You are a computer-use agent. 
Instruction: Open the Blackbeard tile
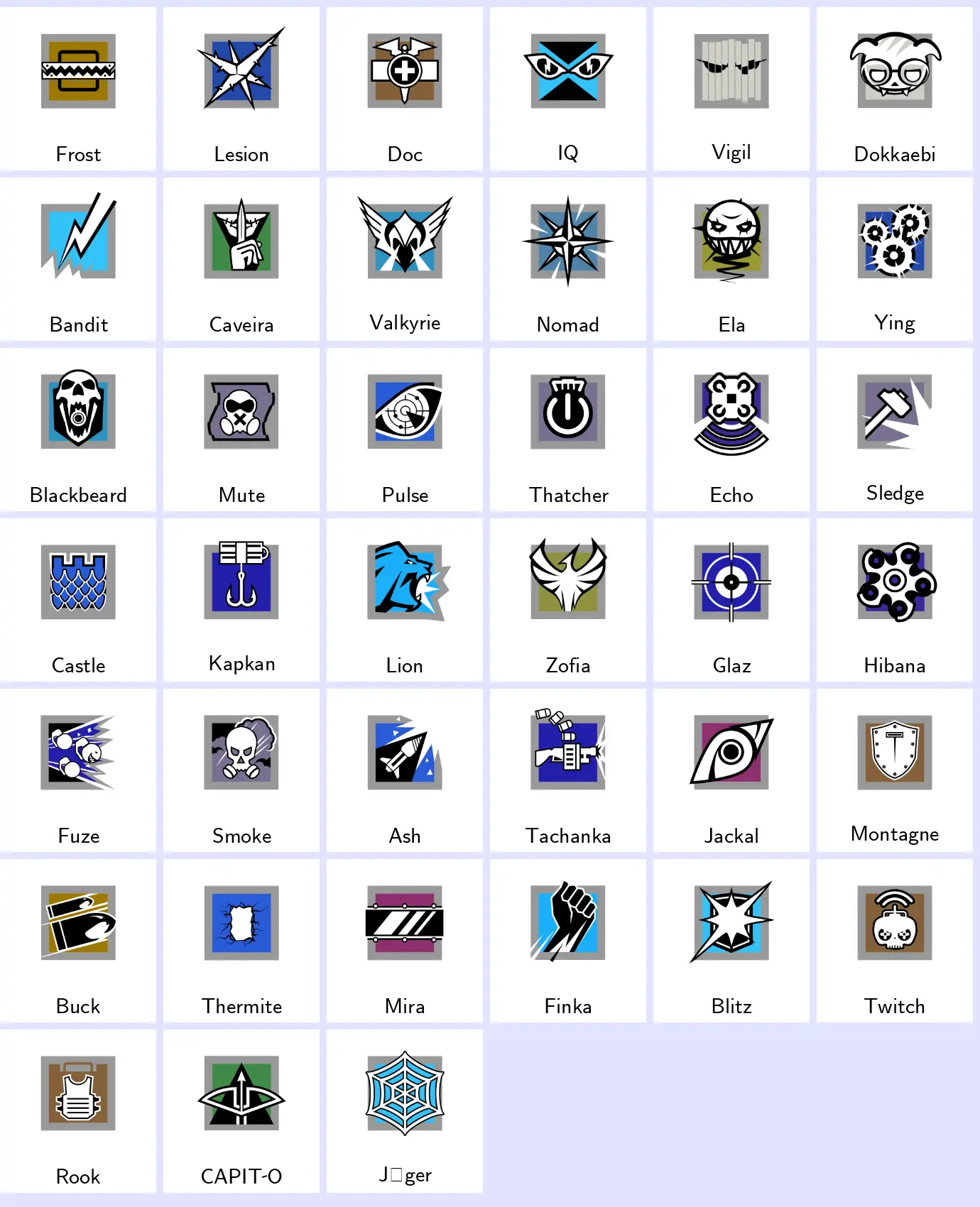point(78,430)
